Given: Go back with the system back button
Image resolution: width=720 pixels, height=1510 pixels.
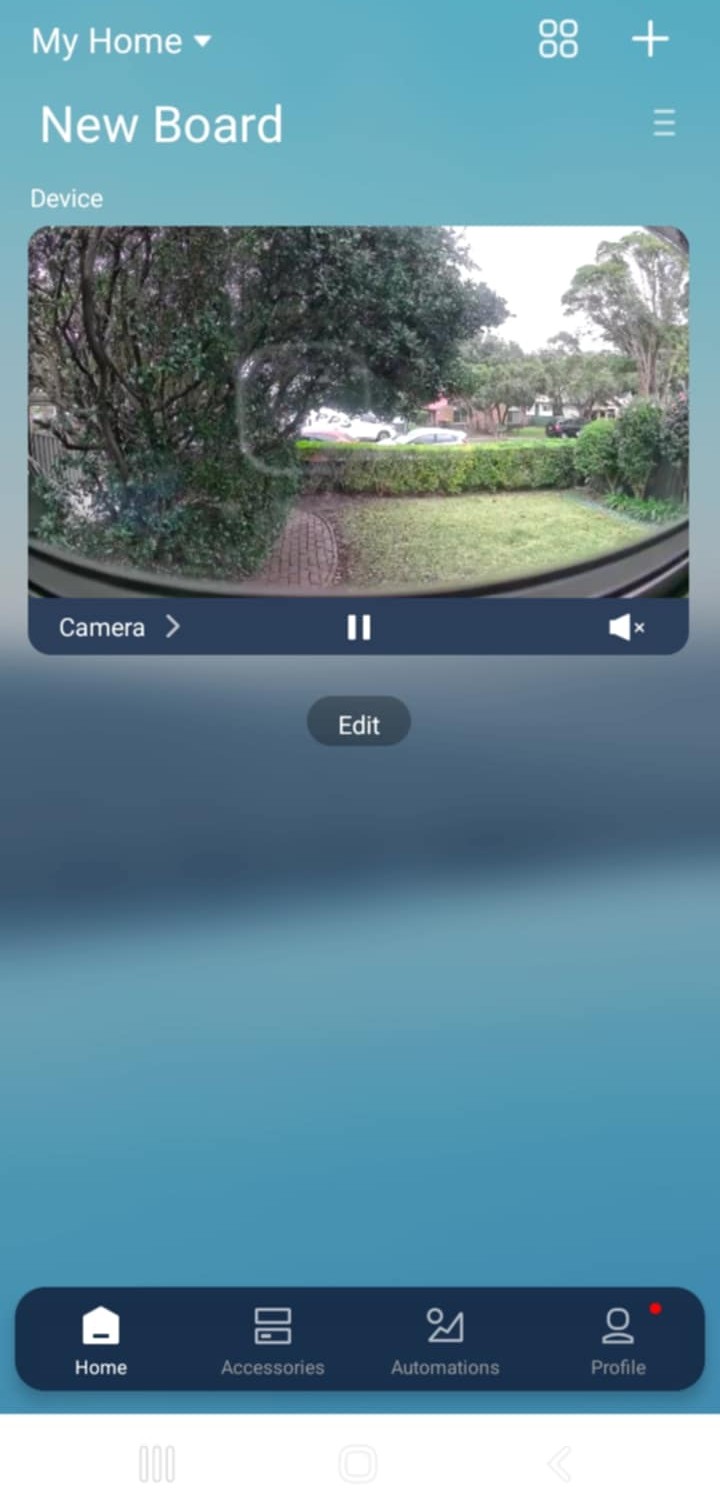Looking at the screenshot, I should [x=560, y=1464].
